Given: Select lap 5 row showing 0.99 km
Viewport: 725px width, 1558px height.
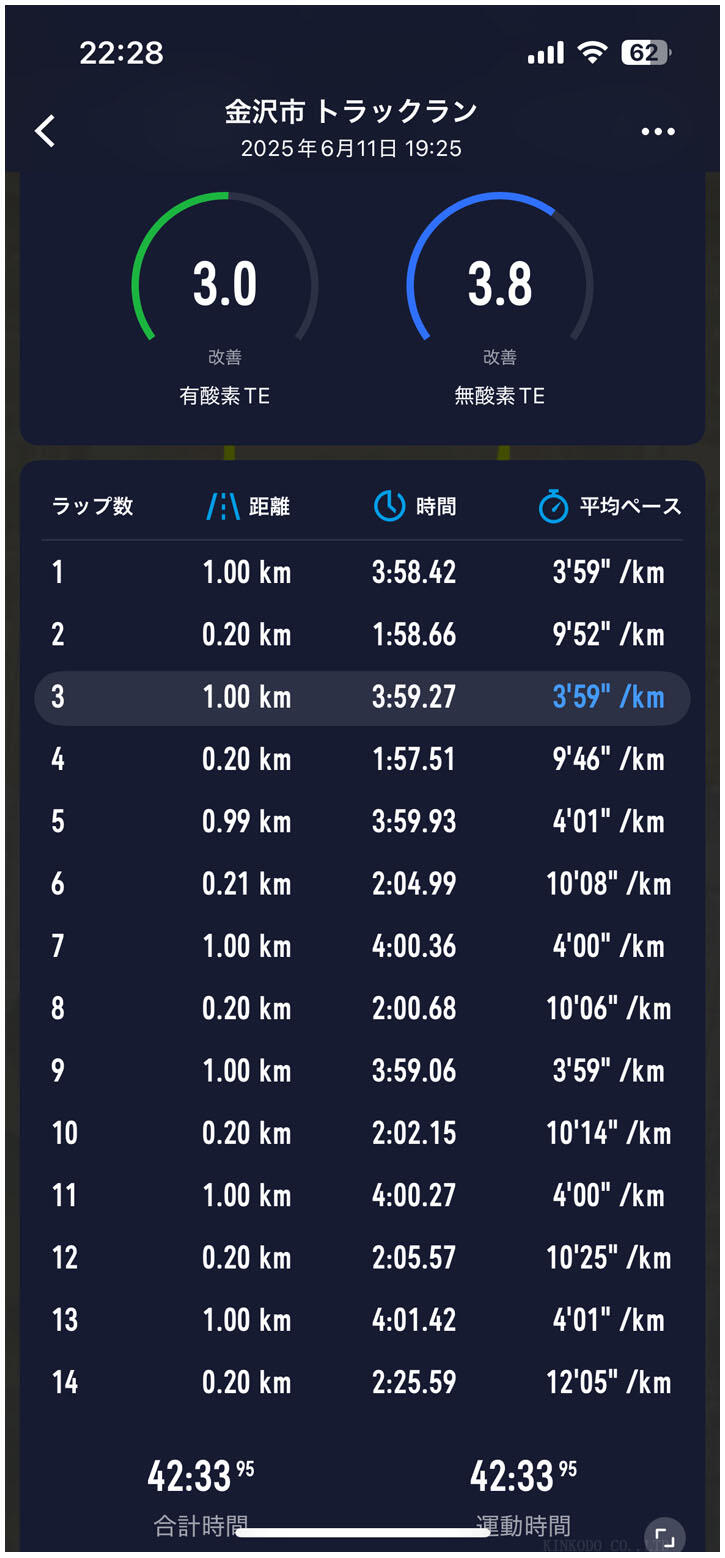Looking at the screenshot, I should [362, 822].
